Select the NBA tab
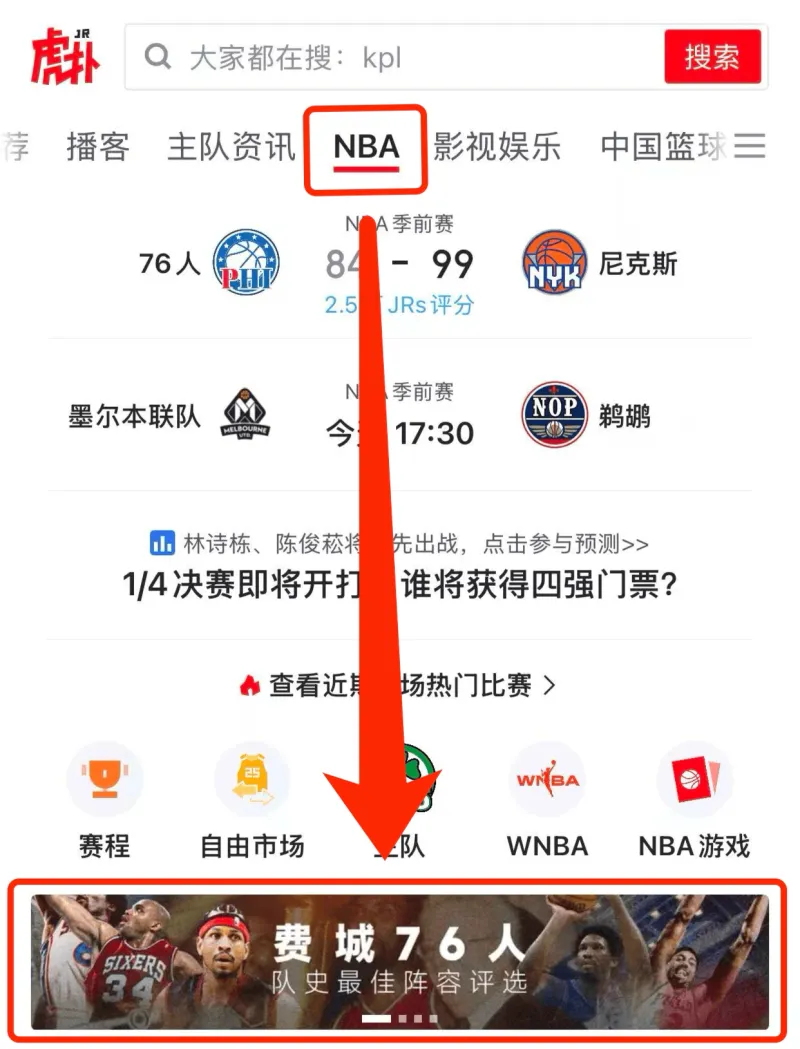Screen dimensions: 800x1049 pos(366,148)
